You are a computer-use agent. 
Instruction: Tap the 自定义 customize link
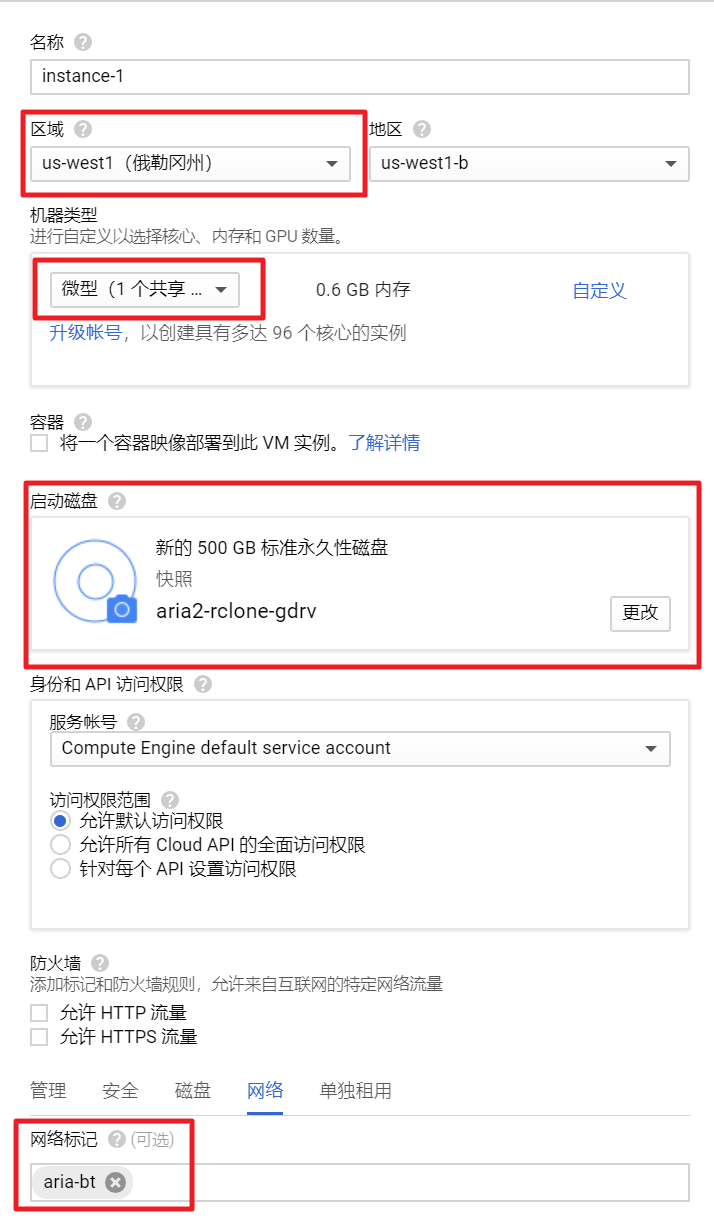tap(599, 291)
